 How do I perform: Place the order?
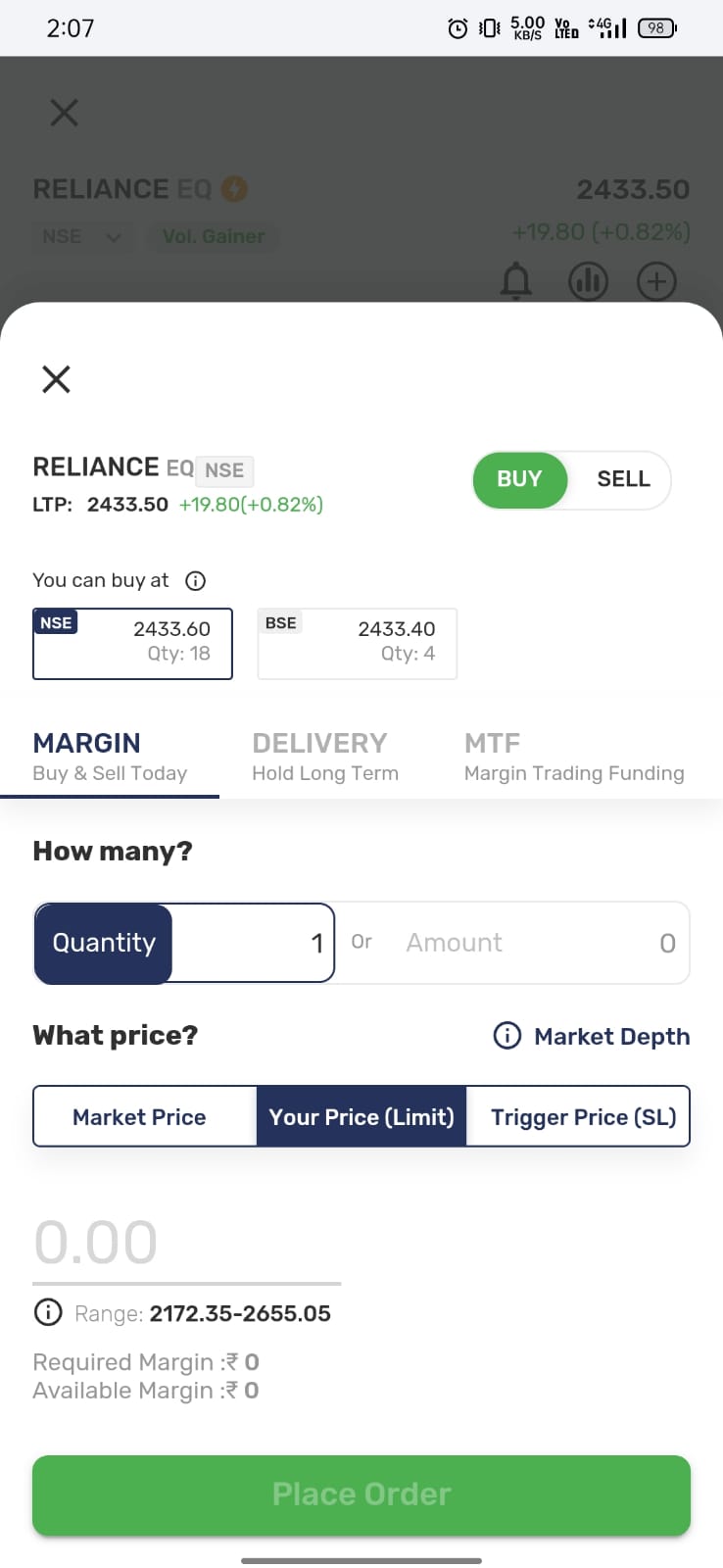(361, 1494)
